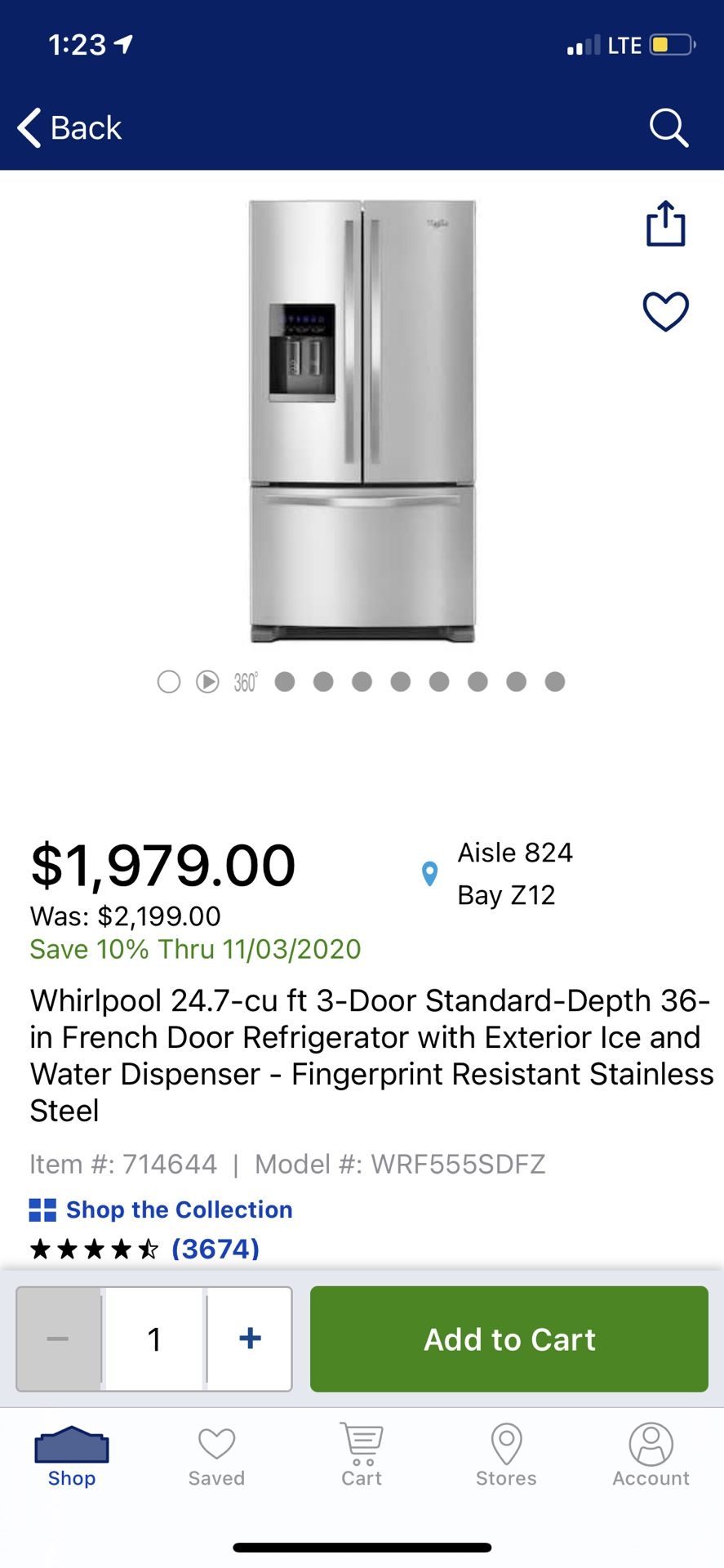This screenshot has width=724, height=1568.
Task: Go back using the Back navigation
Action: 69,127
